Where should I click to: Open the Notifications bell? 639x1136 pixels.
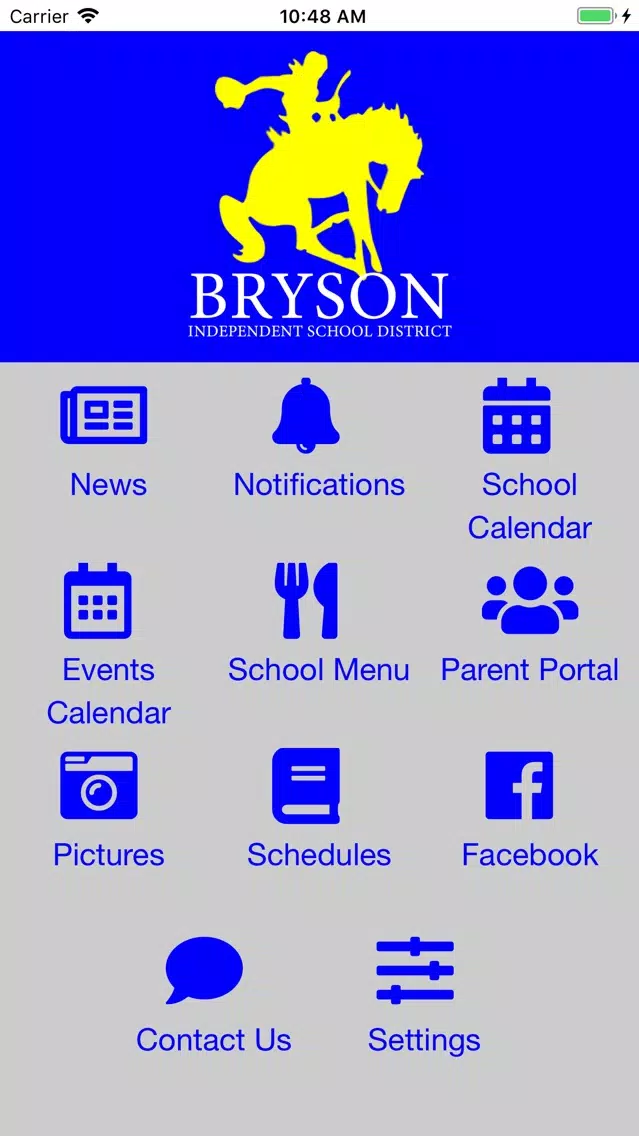[x=319, y=439]
